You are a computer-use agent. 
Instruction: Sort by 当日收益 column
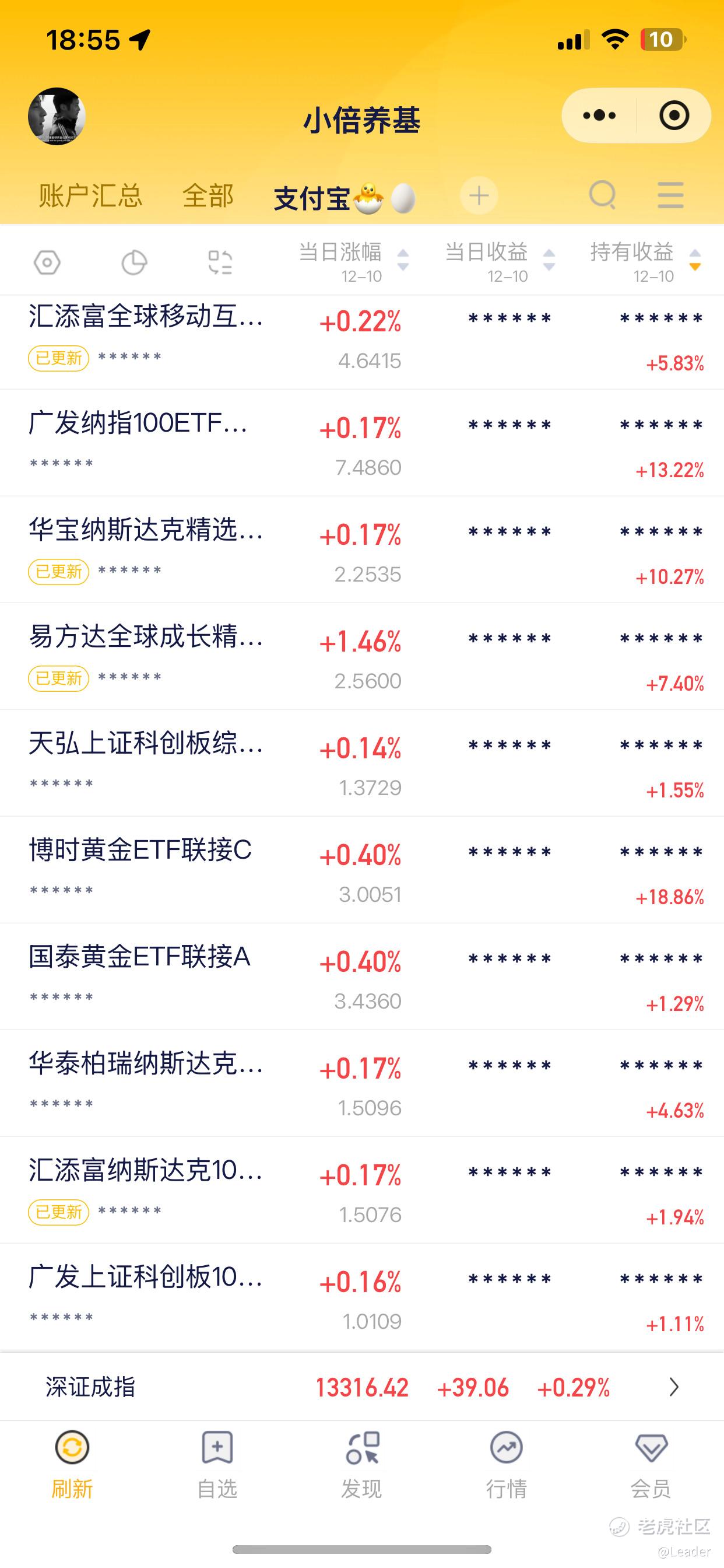[x=500, y=261]
